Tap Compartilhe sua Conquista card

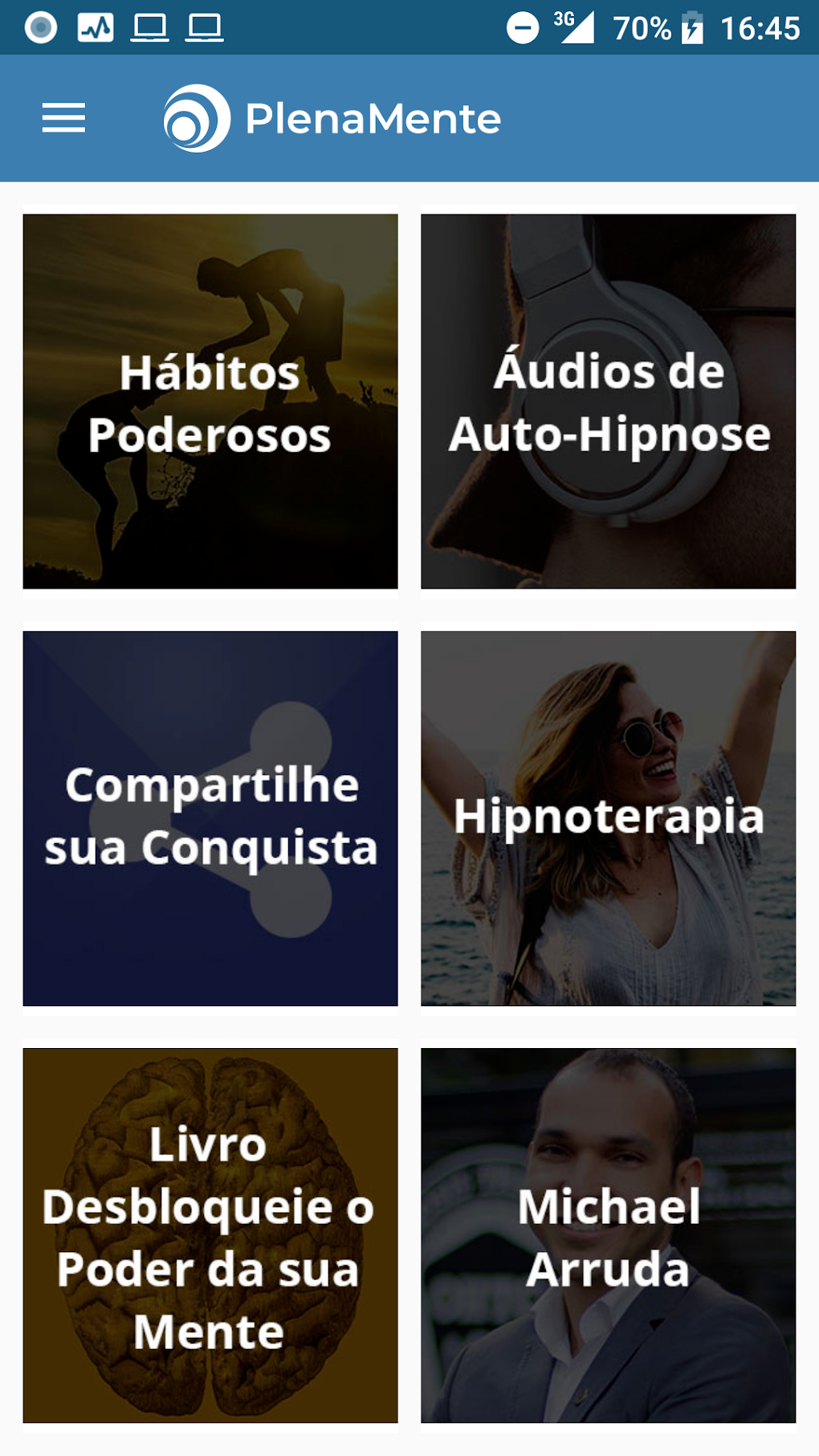[210, 818]
